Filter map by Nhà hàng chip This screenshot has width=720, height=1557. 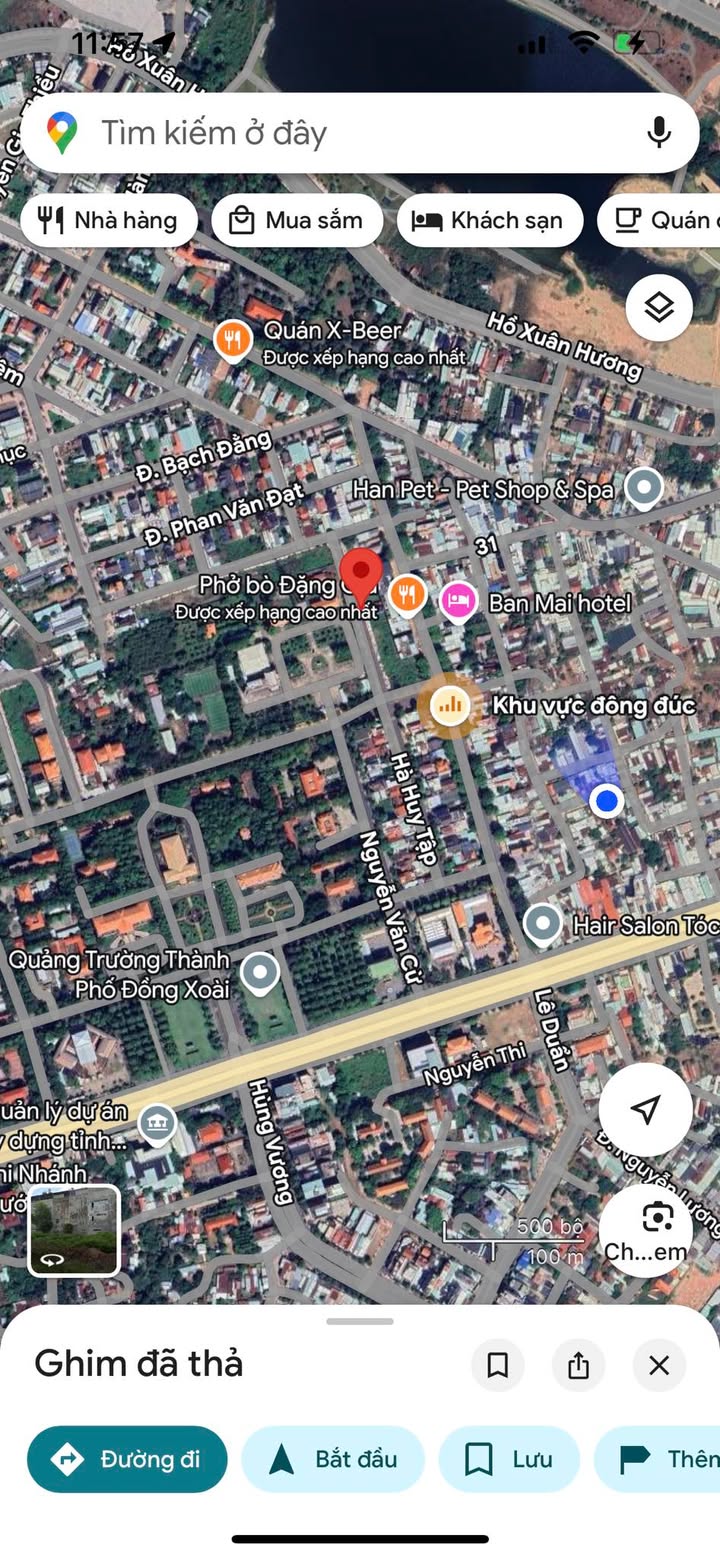point(108,220)
